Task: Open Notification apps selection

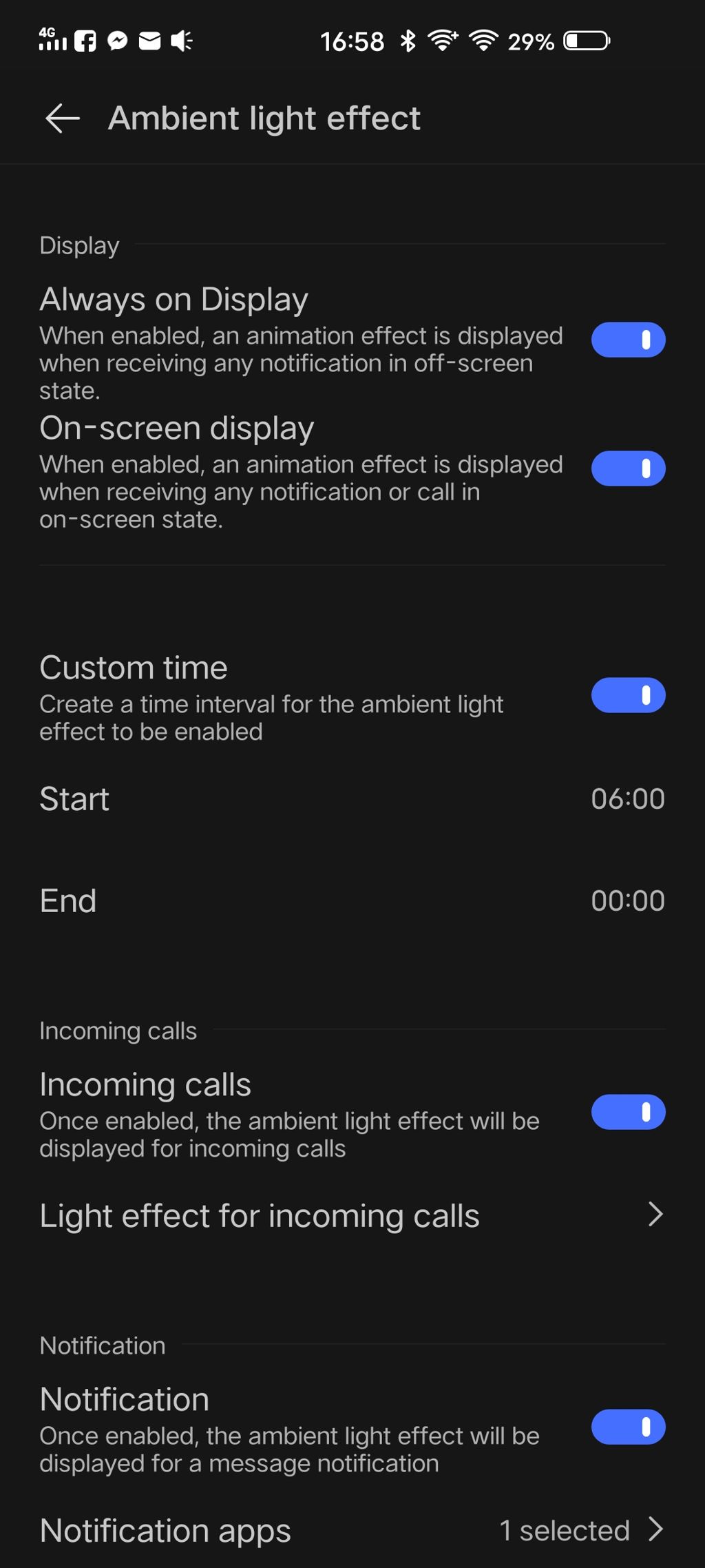Action: pyautogui.click(x=352, y=1530)
